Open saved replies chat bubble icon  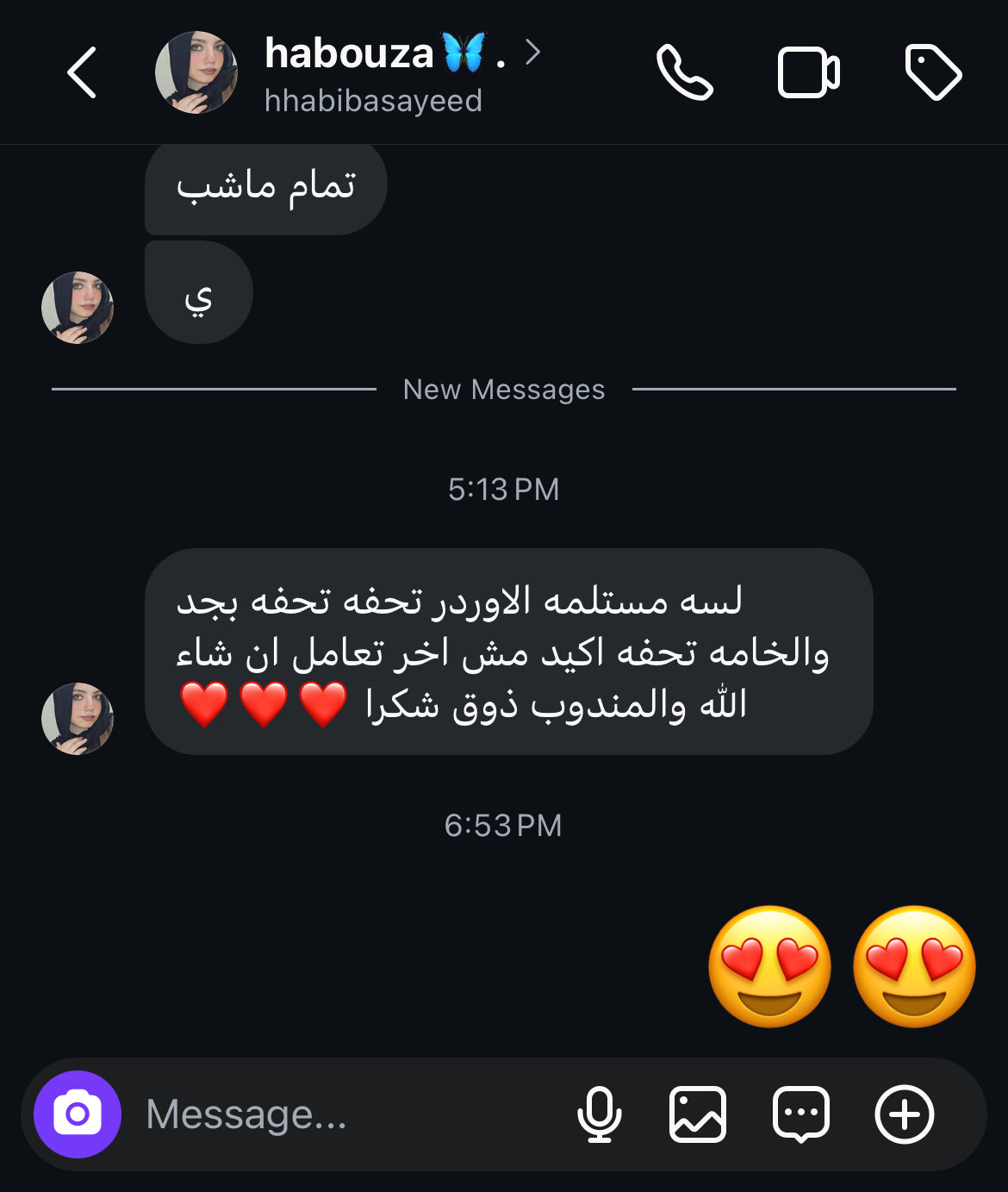[801, 1114]
